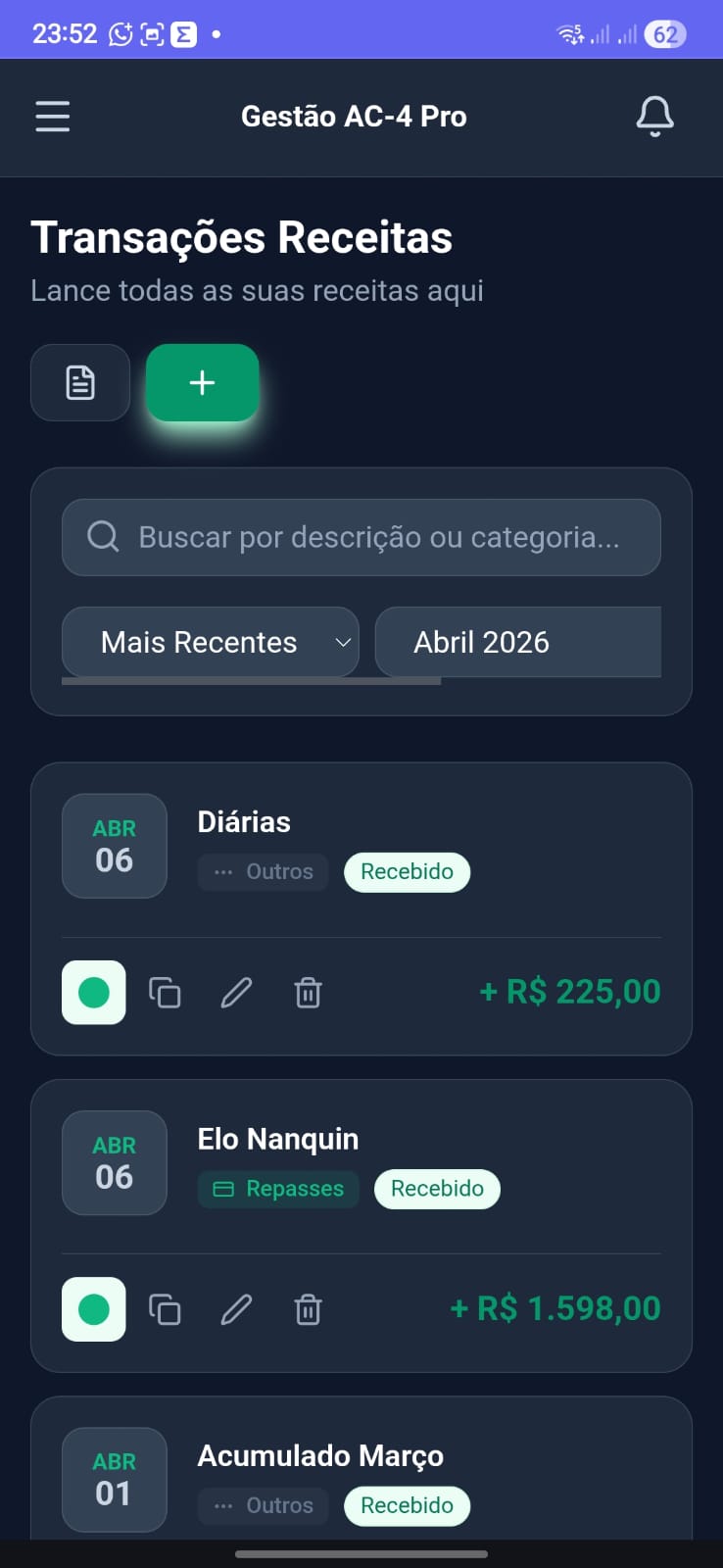Screen dimensions: 723x1568
Task: Toggle received status circle on Diárias
Action: [x=93, y=993]
